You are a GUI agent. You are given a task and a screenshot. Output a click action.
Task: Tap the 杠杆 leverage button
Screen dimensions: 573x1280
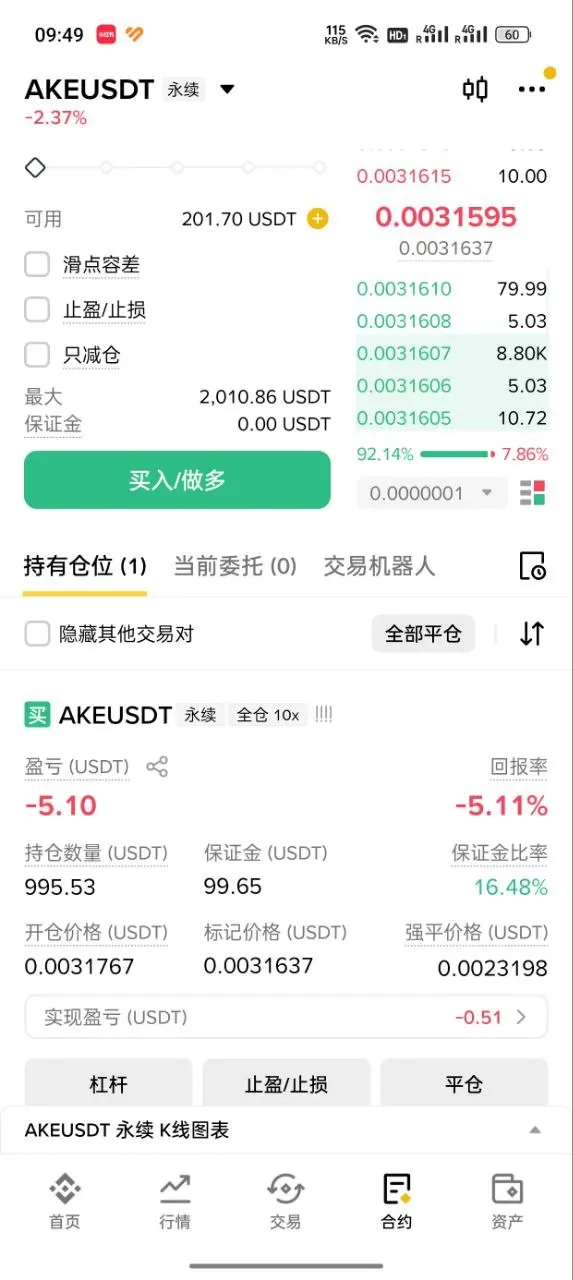click(108, 1083)
